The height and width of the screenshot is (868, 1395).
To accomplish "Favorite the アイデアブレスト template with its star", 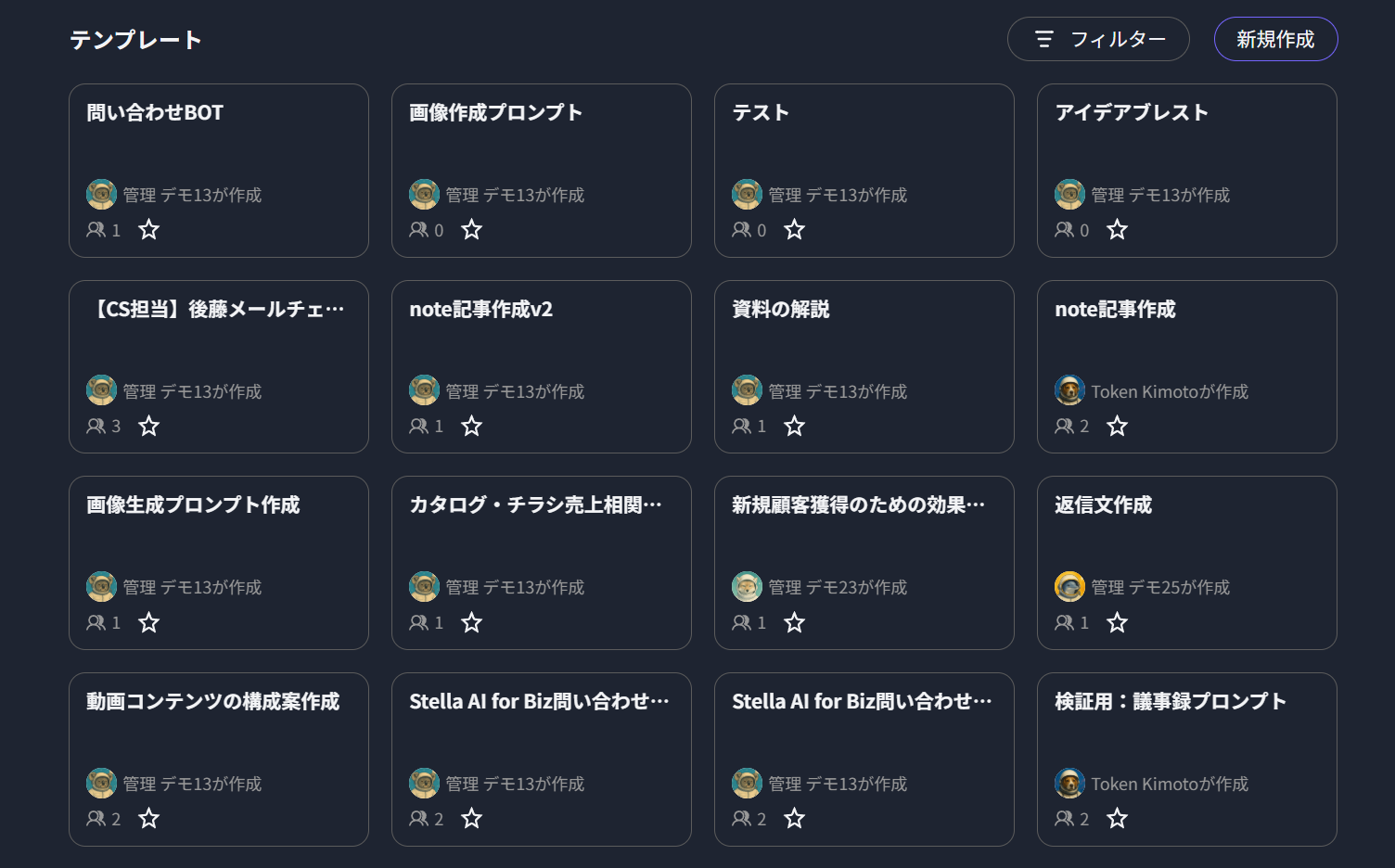I will tap(1118, 229).
